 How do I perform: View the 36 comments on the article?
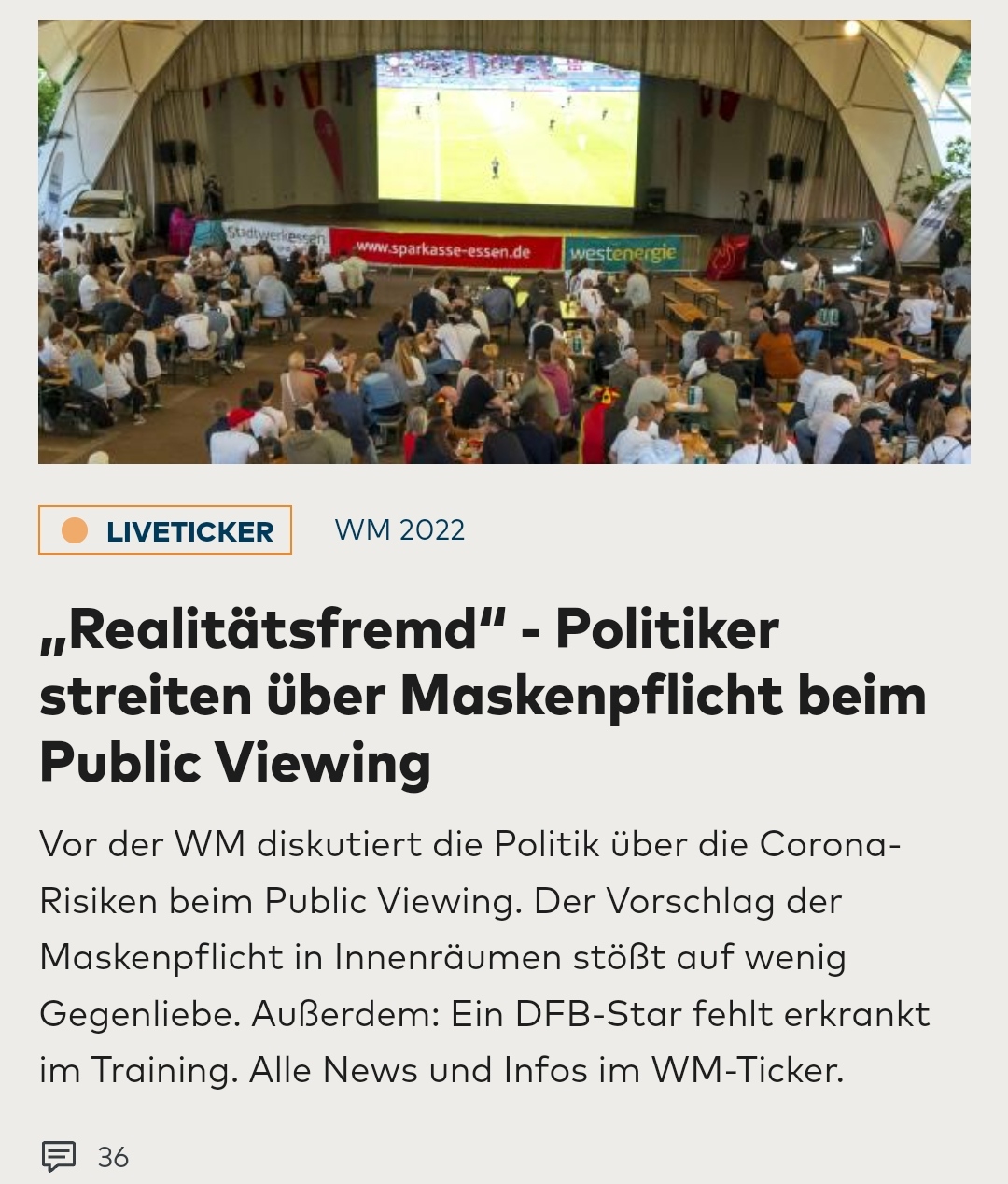(86, 1157)
